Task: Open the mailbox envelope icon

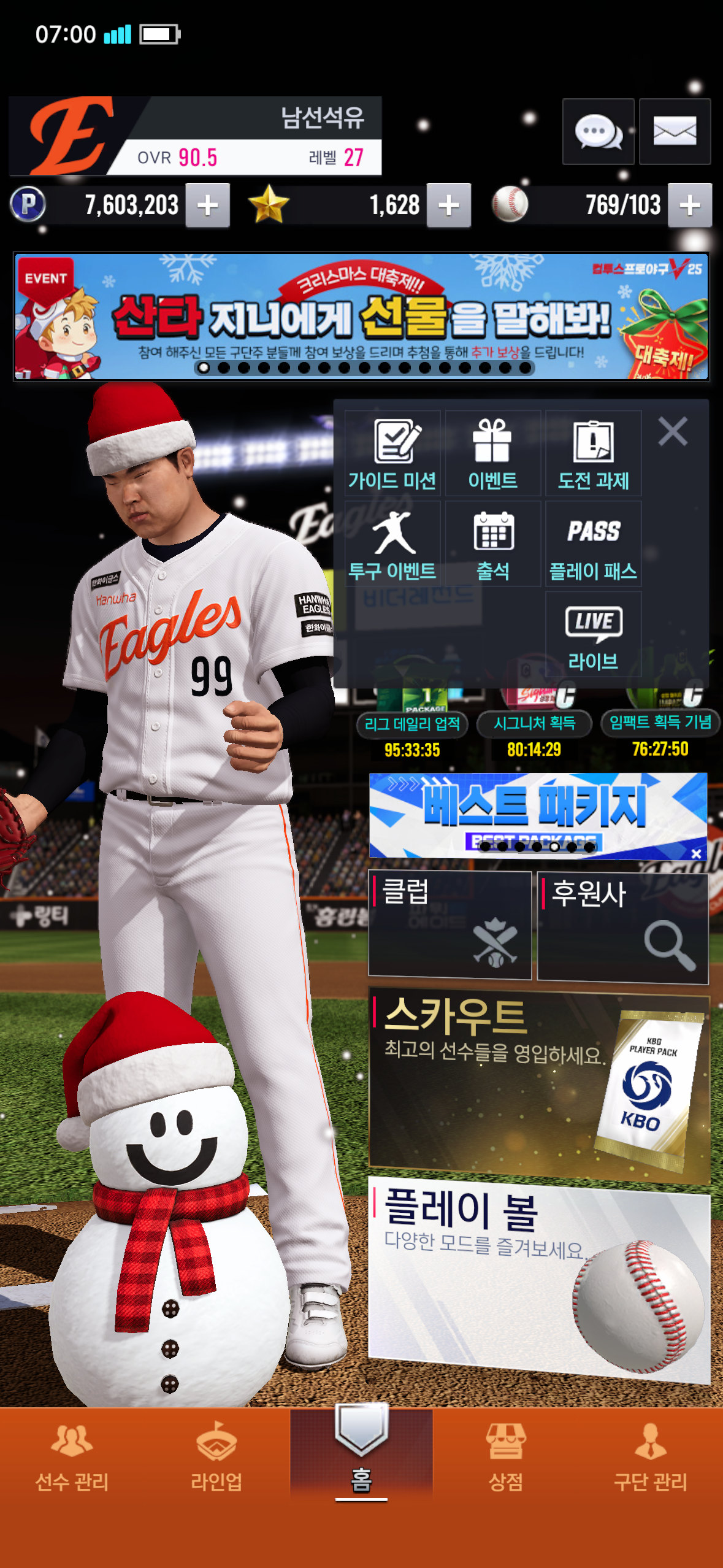Action: 675,131
